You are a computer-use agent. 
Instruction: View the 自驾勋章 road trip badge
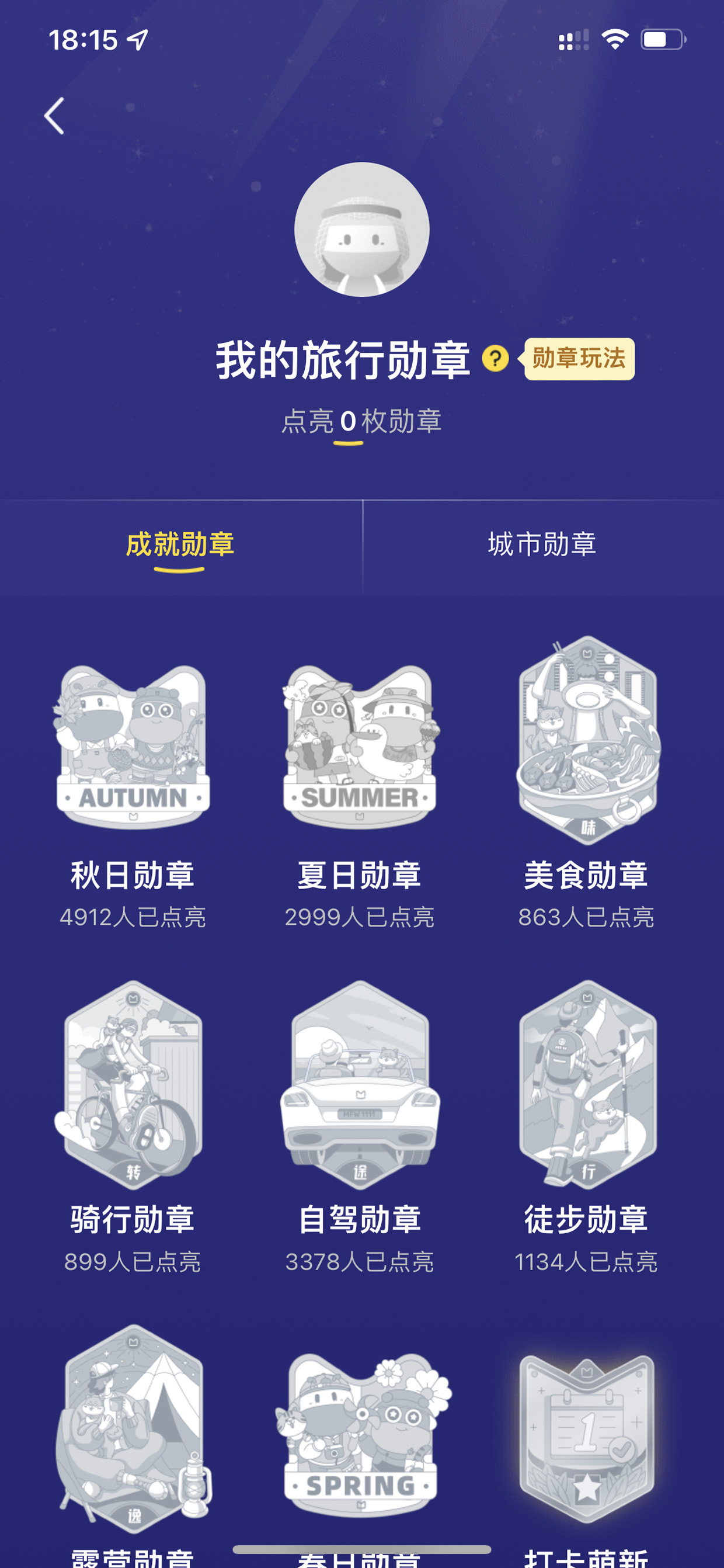(x=360, y=1085)
